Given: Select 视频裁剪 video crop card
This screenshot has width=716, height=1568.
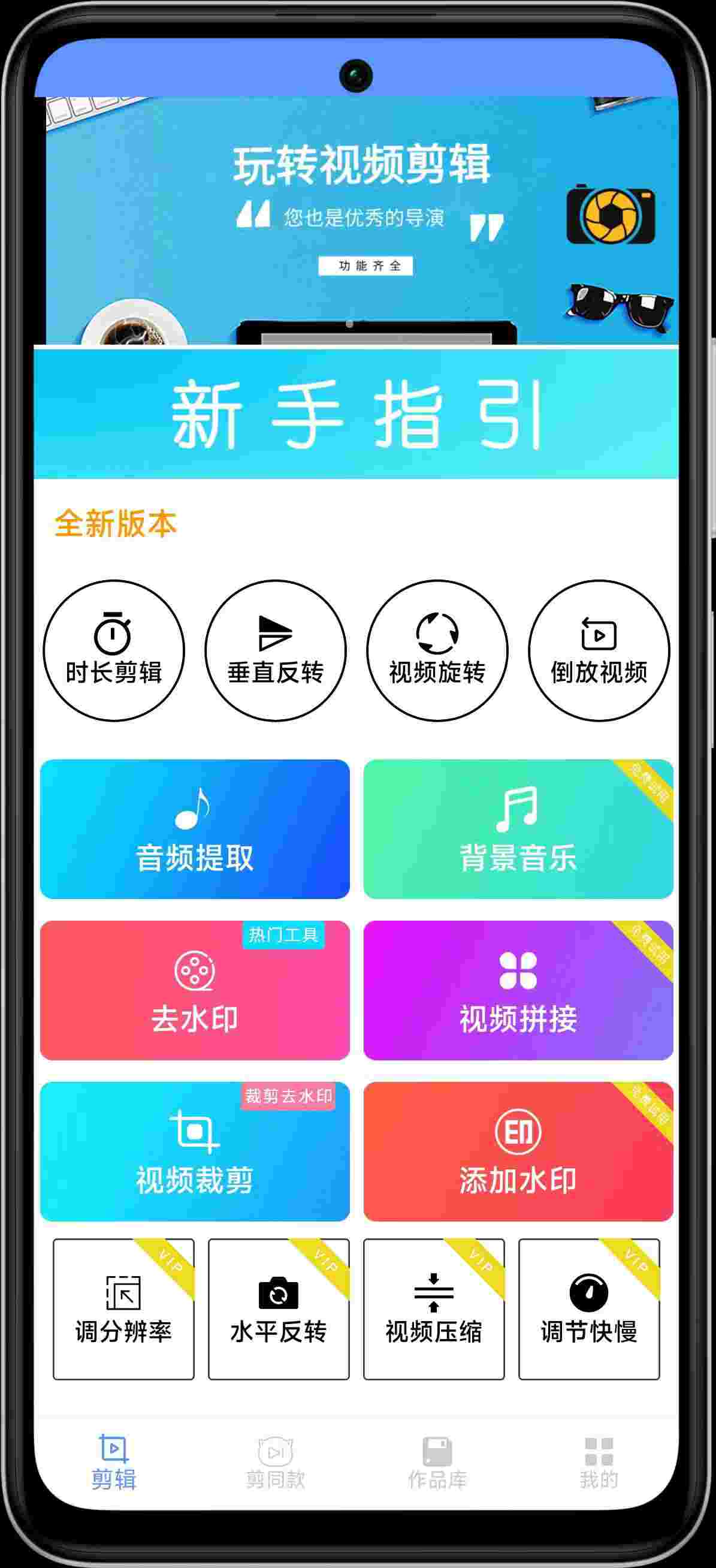Looking at the screenshot, I should tap(195, 1151).
